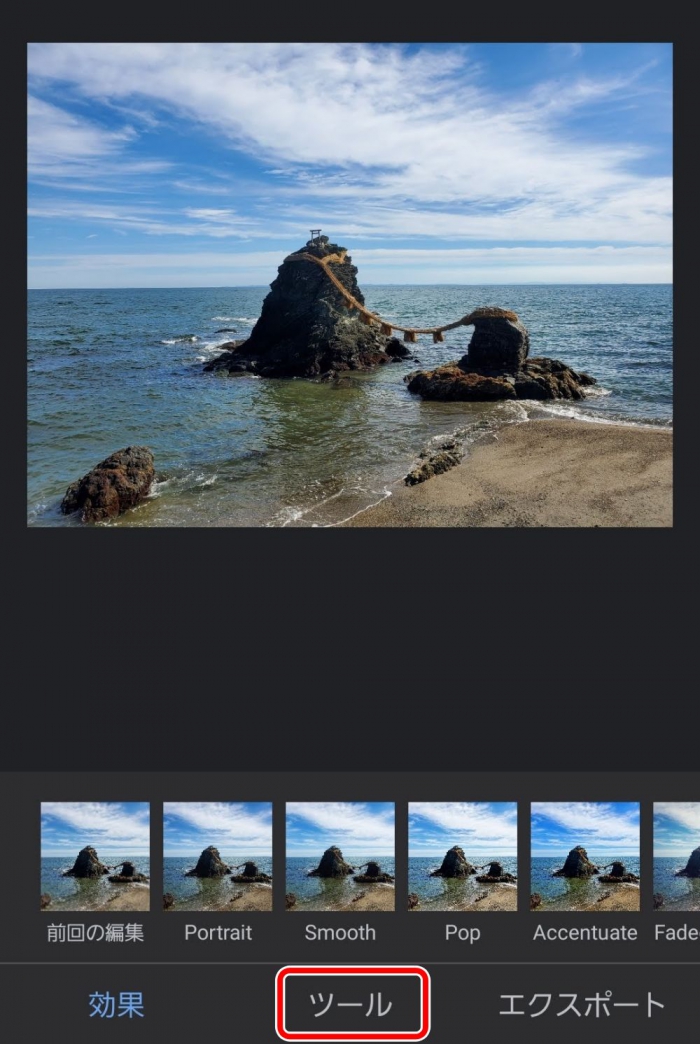700x1044 pixels.
Task: Switch to the 効果 tab
Action: click(116, 1004)
